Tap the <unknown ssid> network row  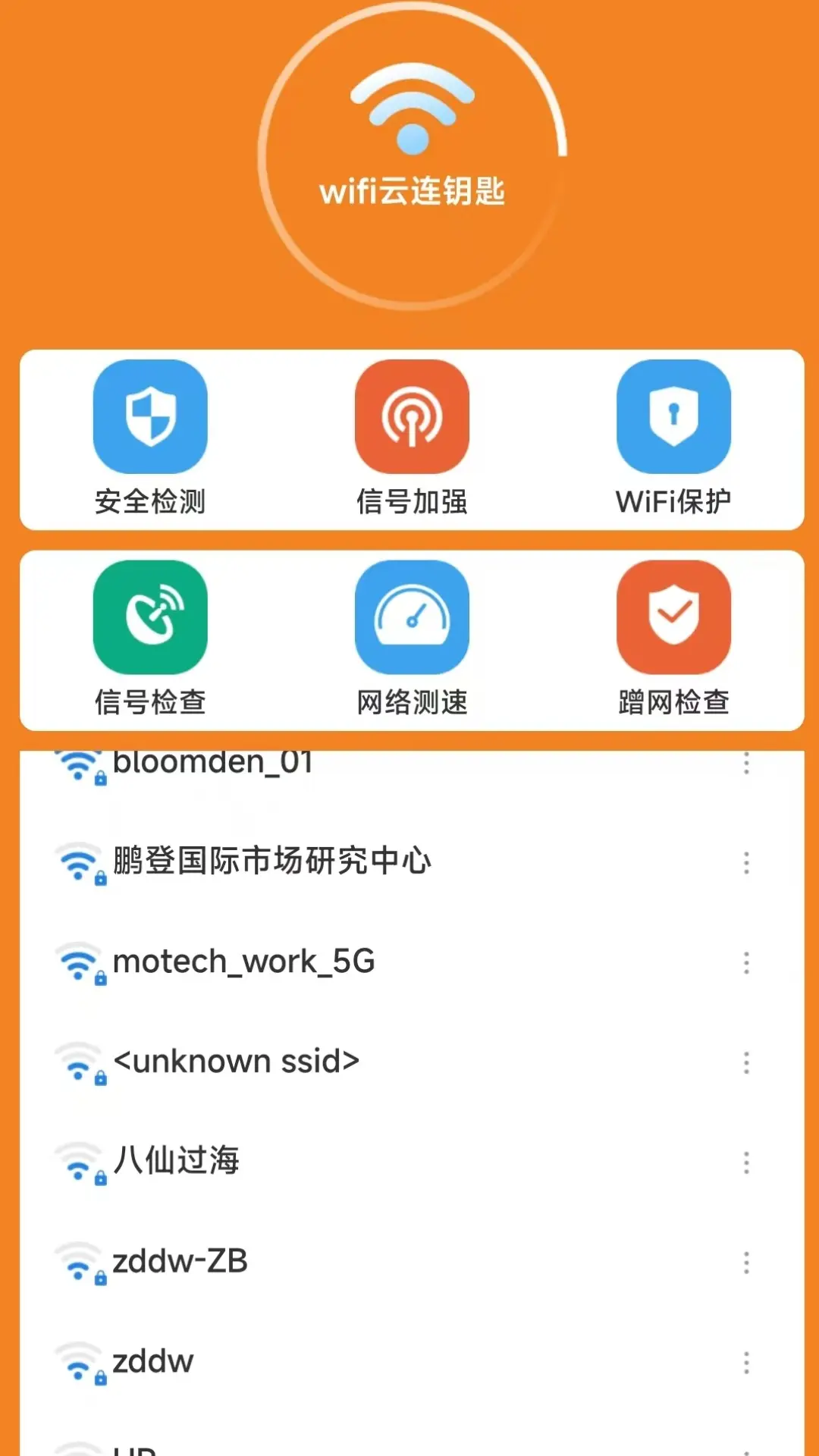235,1062
